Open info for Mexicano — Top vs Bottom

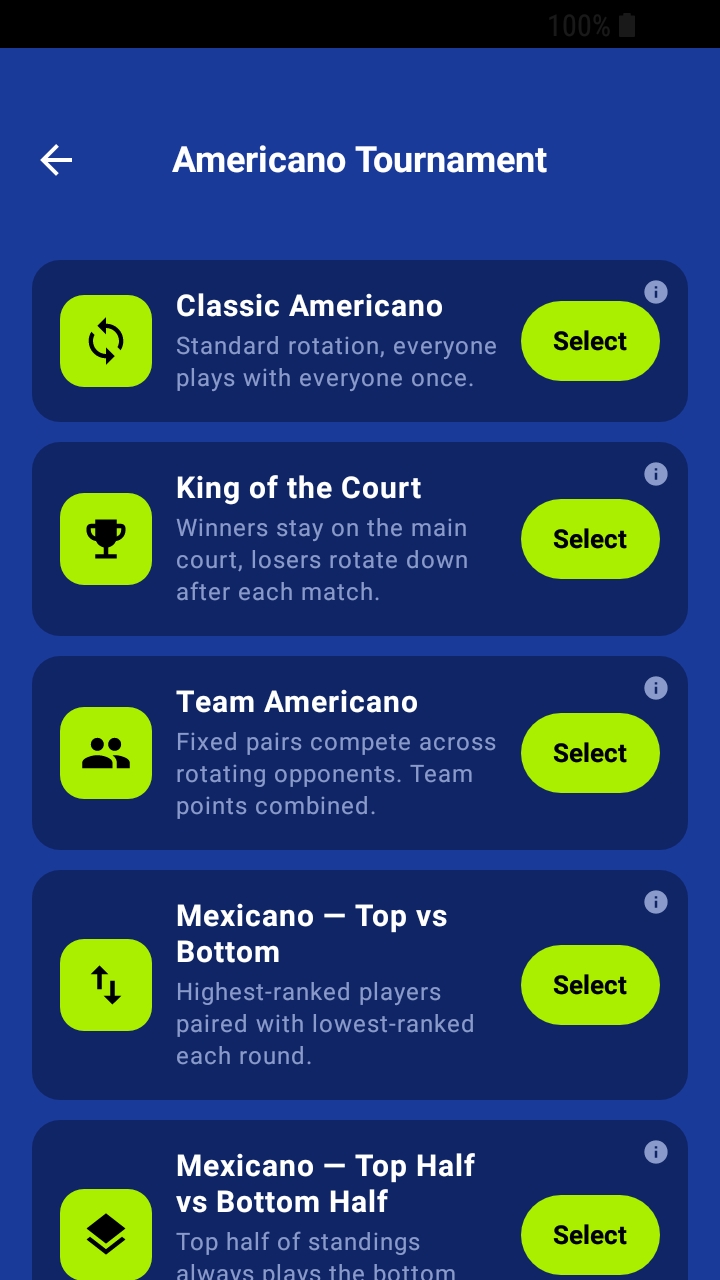click(656, 901)
